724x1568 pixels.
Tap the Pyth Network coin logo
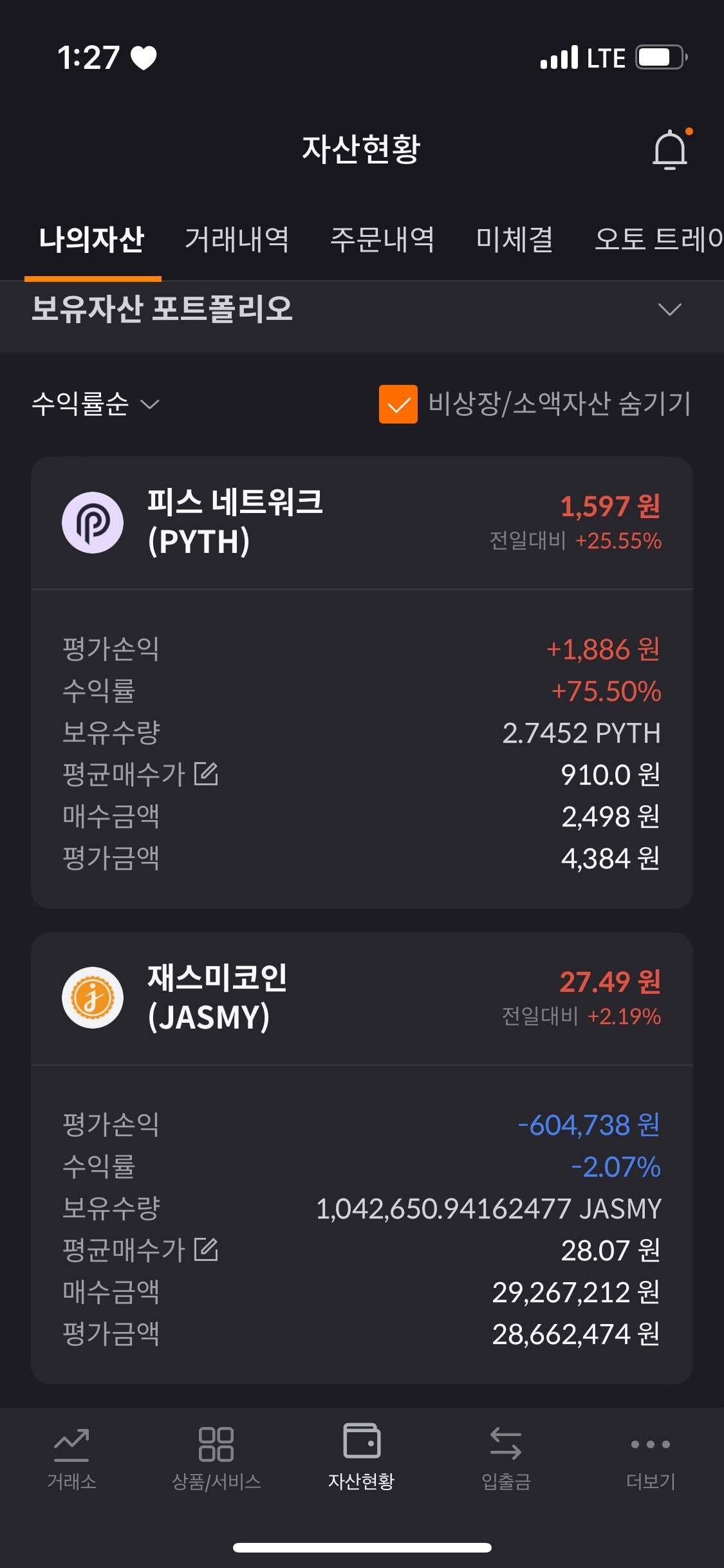pos(92,522)
